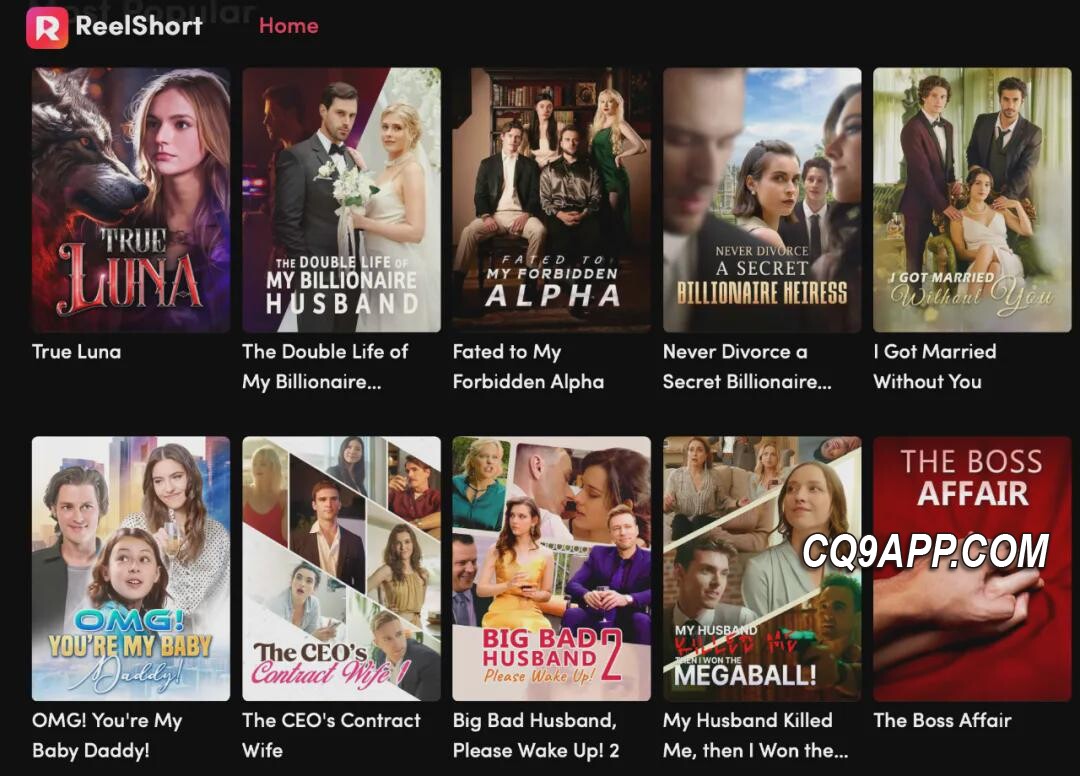The height and width of the screenshot is (776, 1080).
Task: Switch to the Home tab
Action: pyautogui.click(x=288, y=26)
